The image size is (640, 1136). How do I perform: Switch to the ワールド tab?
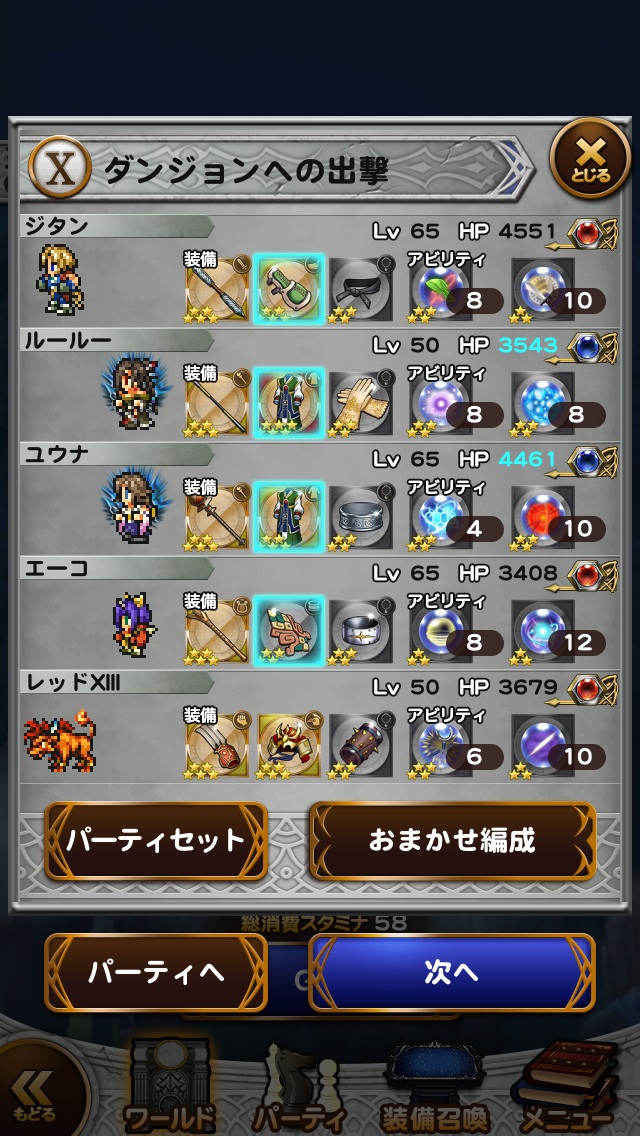click(x=170, y=1088)
